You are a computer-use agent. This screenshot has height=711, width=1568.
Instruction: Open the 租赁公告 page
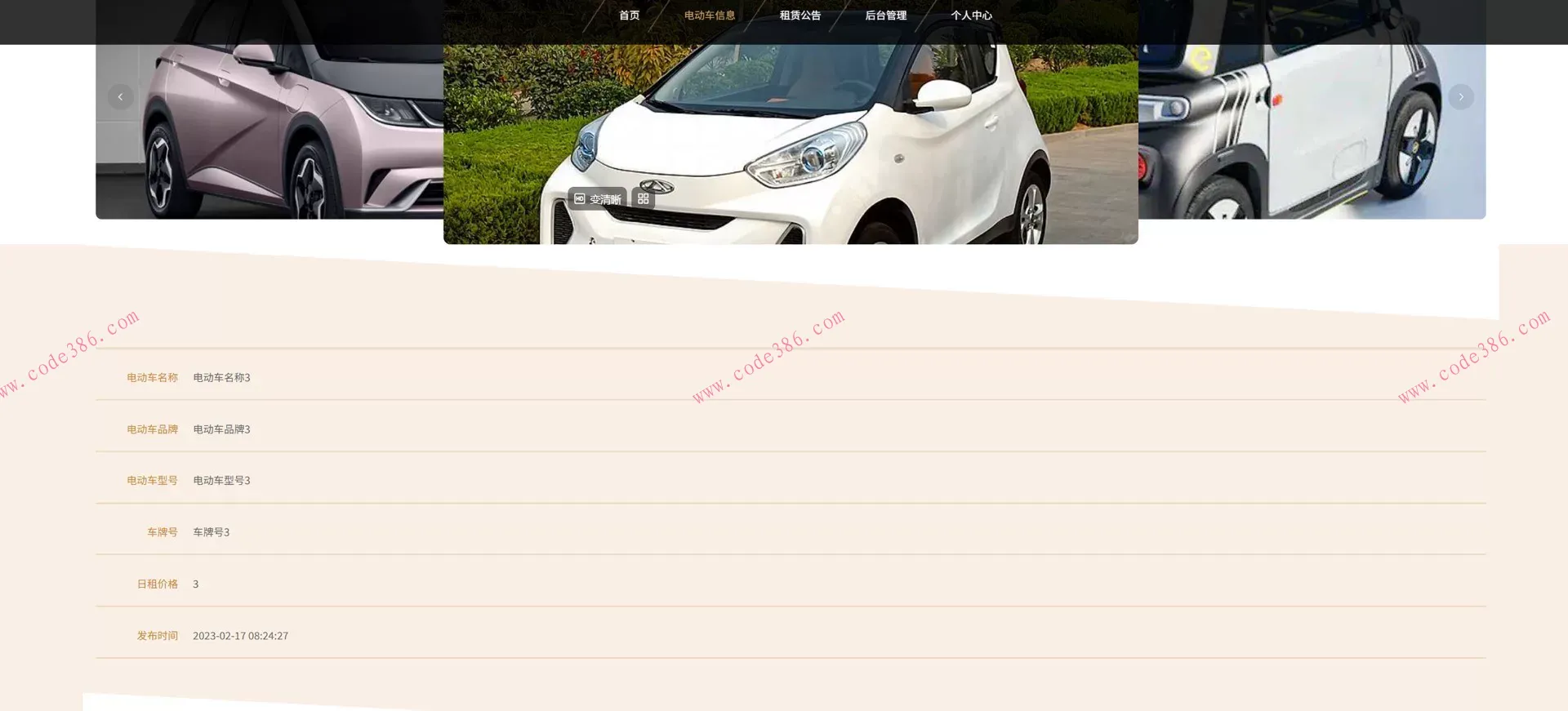pos(800,16)
